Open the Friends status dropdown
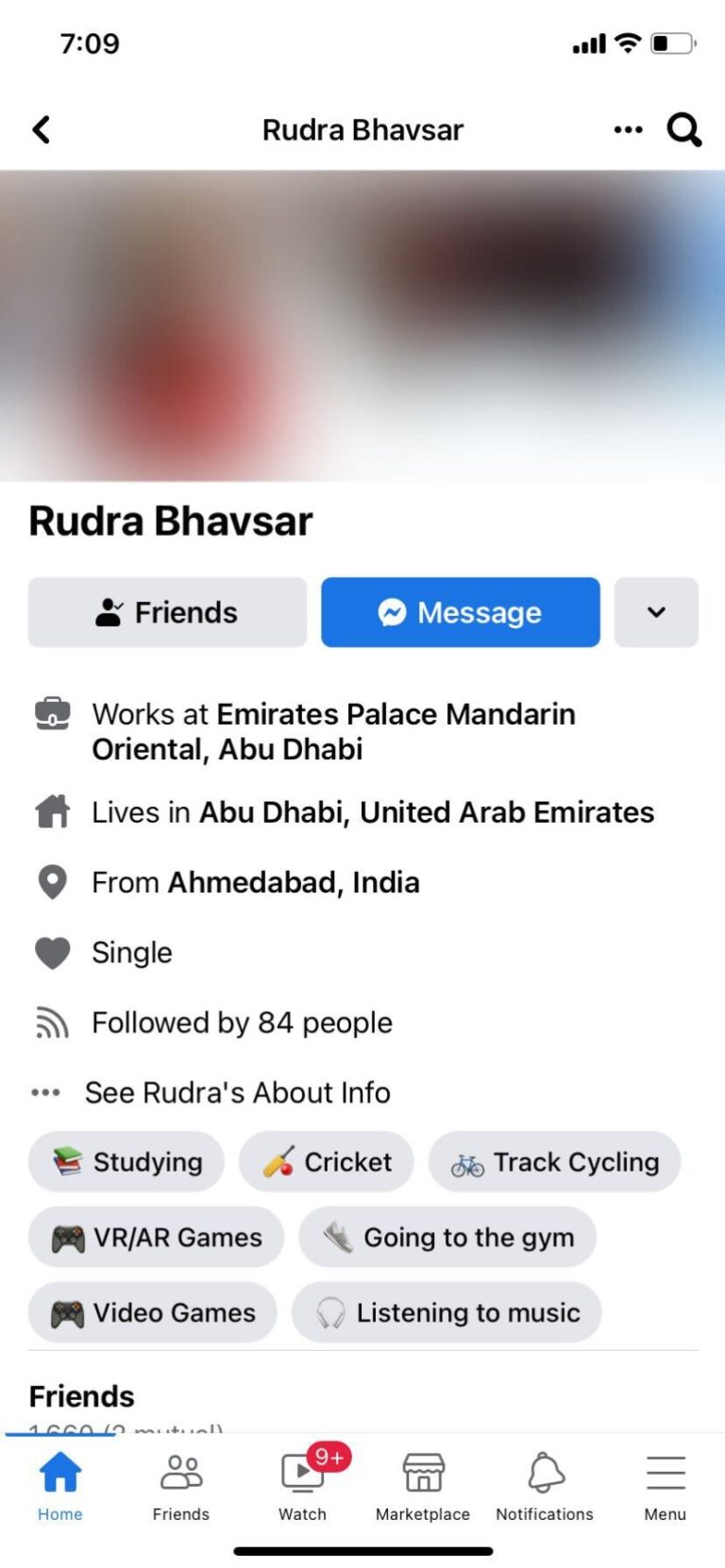Viewport: 725px width, 1568px height. [x=167, y=612]
